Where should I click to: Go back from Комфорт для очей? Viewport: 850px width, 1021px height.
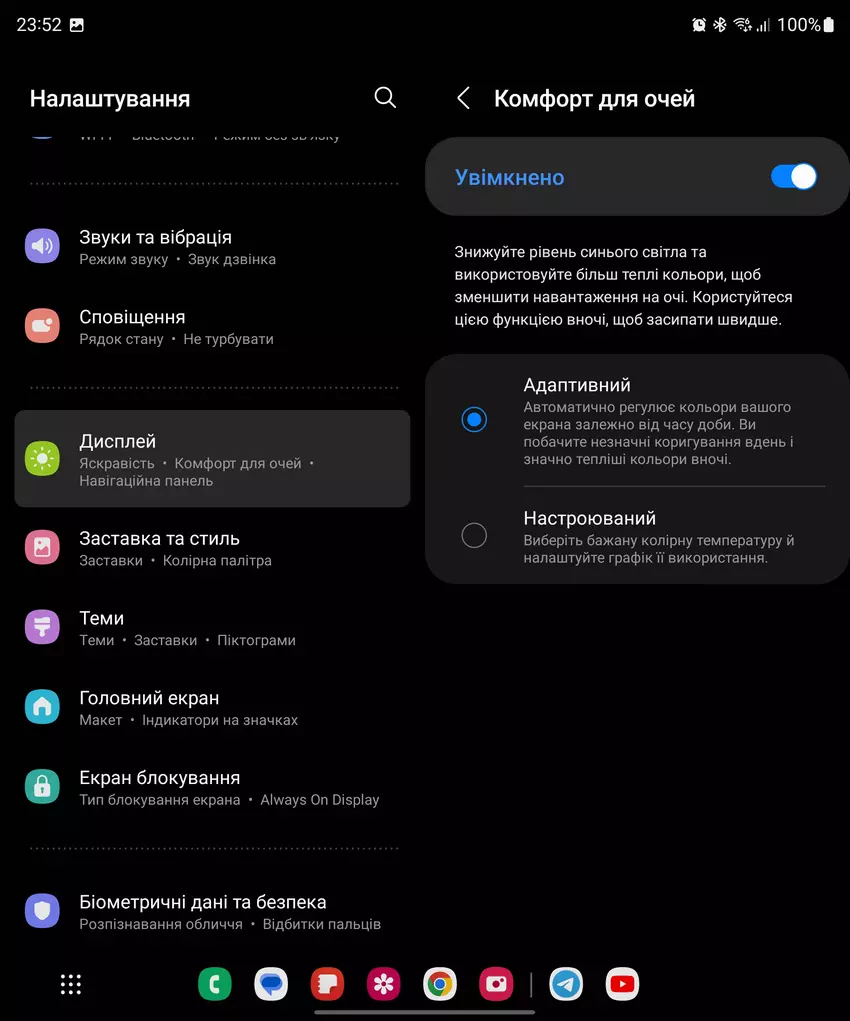coord(463,98)
